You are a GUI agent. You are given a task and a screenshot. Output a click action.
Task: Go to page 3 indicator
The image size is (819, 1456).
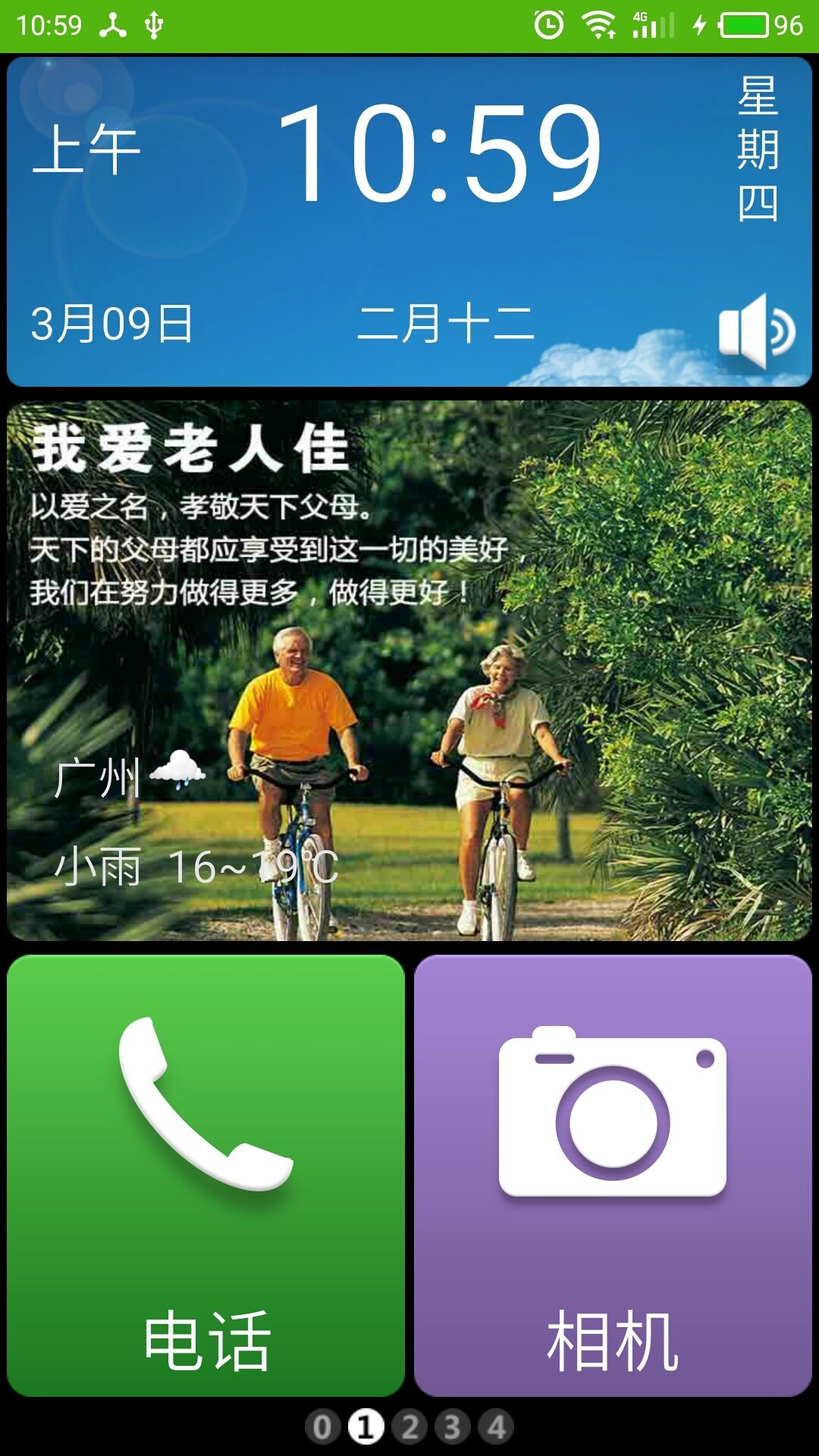click(x=453, y=1427)
